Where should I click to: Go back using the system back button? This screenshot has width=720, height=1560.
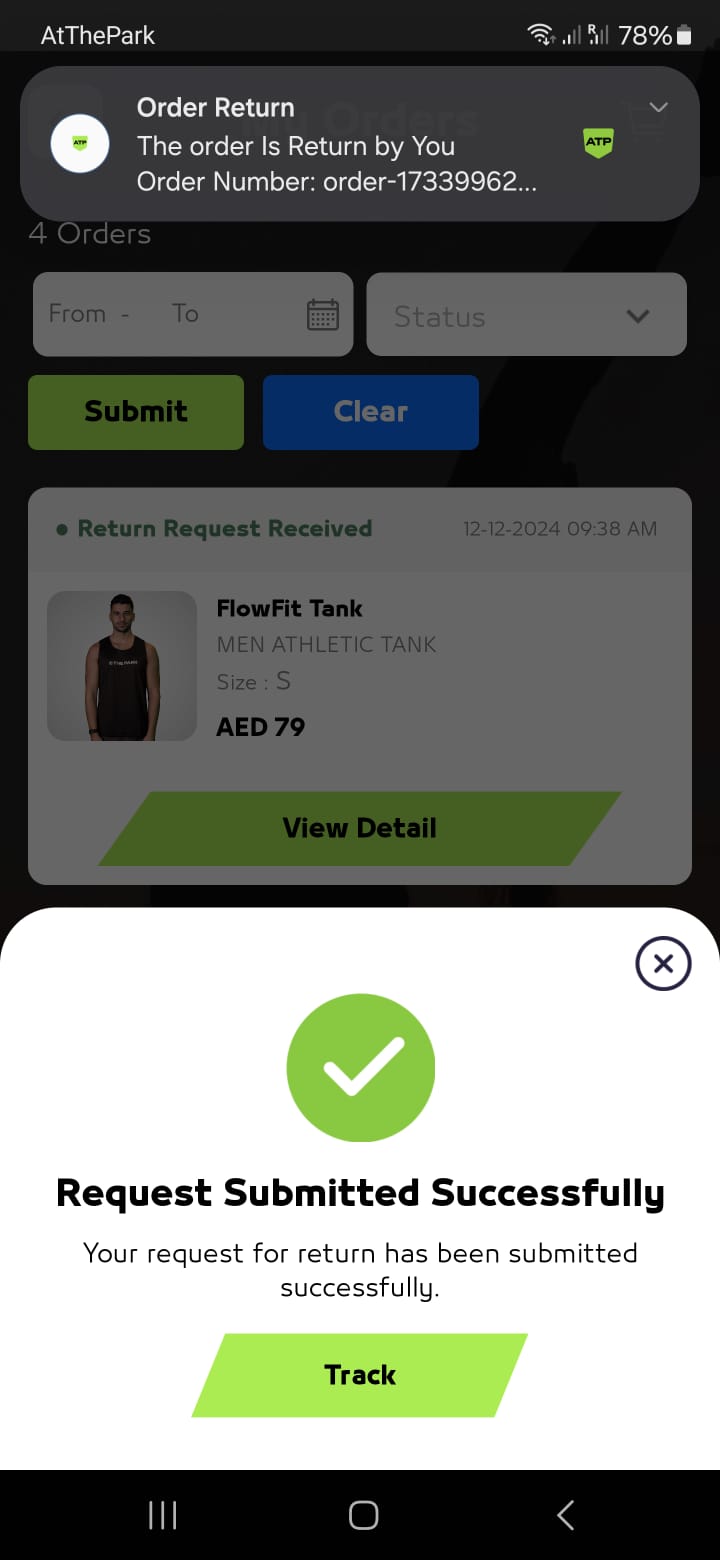[565, 1515]
